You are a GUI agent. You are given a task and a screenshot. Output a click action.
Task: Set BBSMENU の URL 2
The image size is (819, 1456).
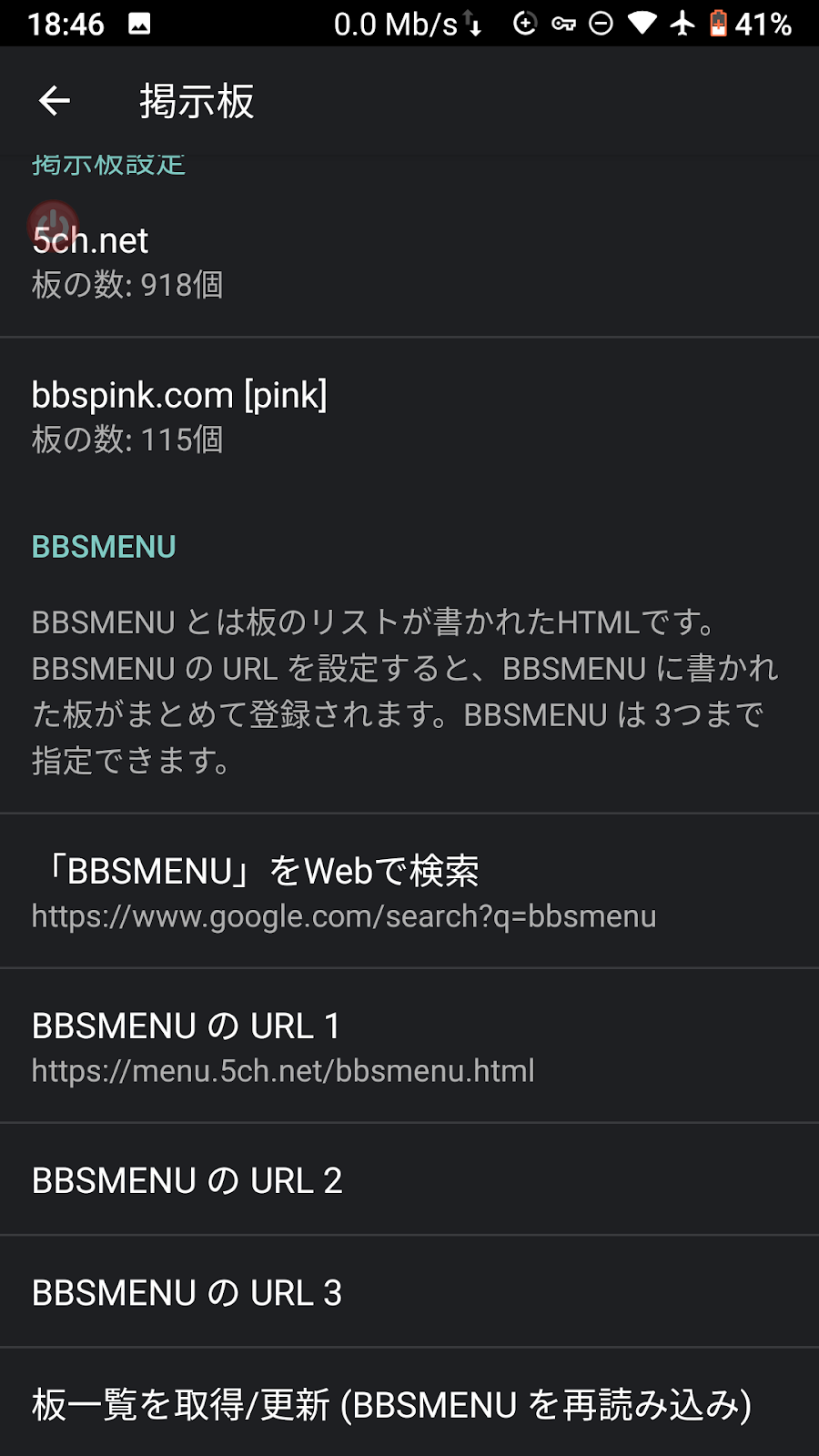click(409, 1179)
